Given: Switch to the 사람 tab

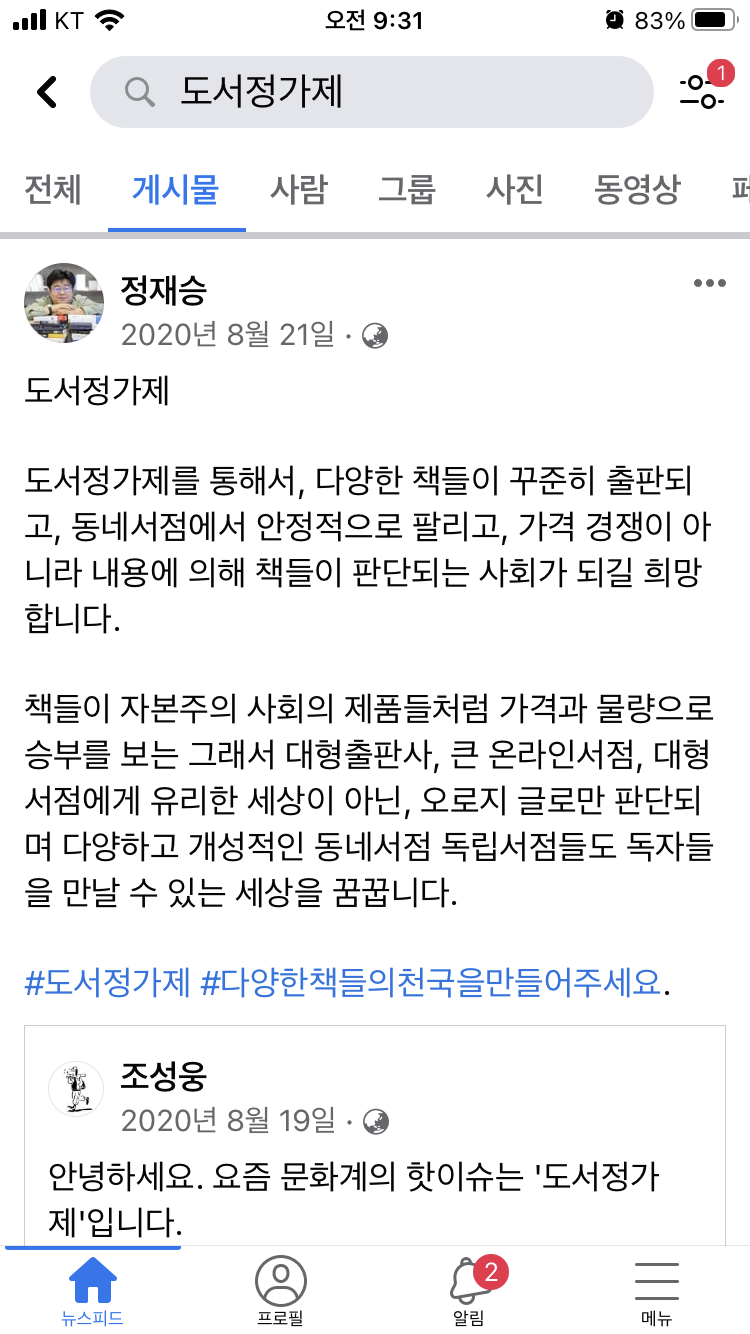Looking at the screenshot, I should 298,188.
